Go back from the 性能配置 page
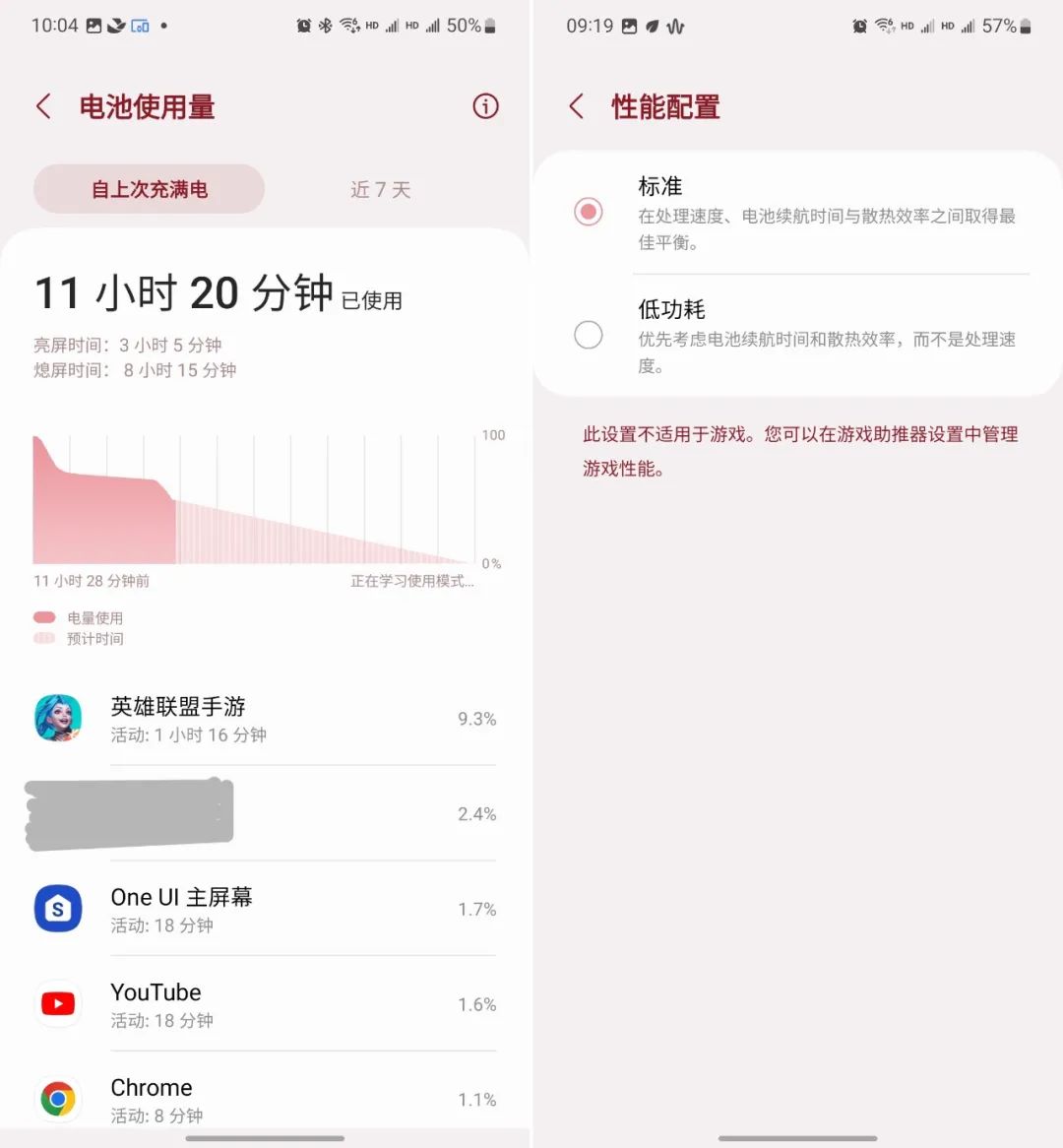Screen dimensions: 1063x1148 576,106
